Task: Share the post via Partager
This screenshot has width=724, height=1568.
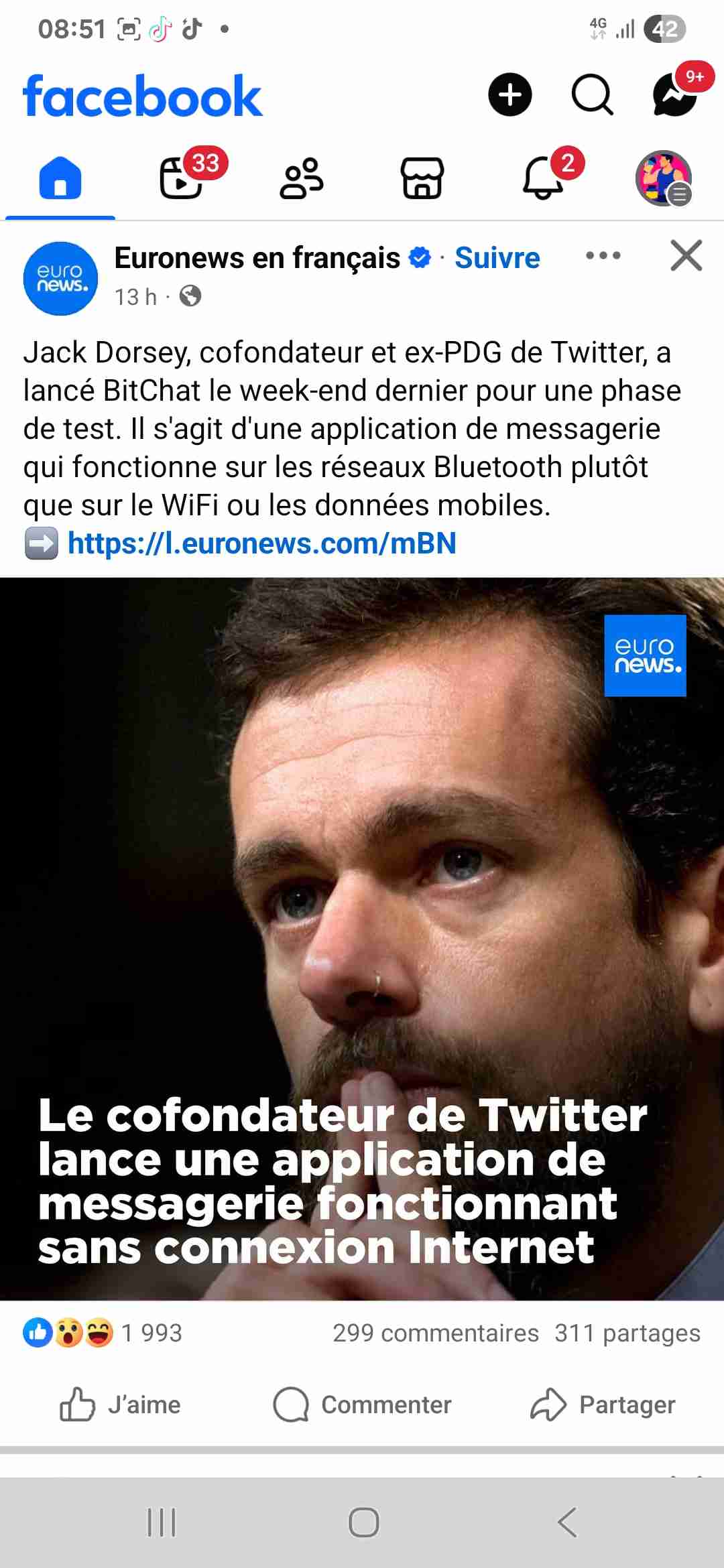Action: (x=603, y=1404)
